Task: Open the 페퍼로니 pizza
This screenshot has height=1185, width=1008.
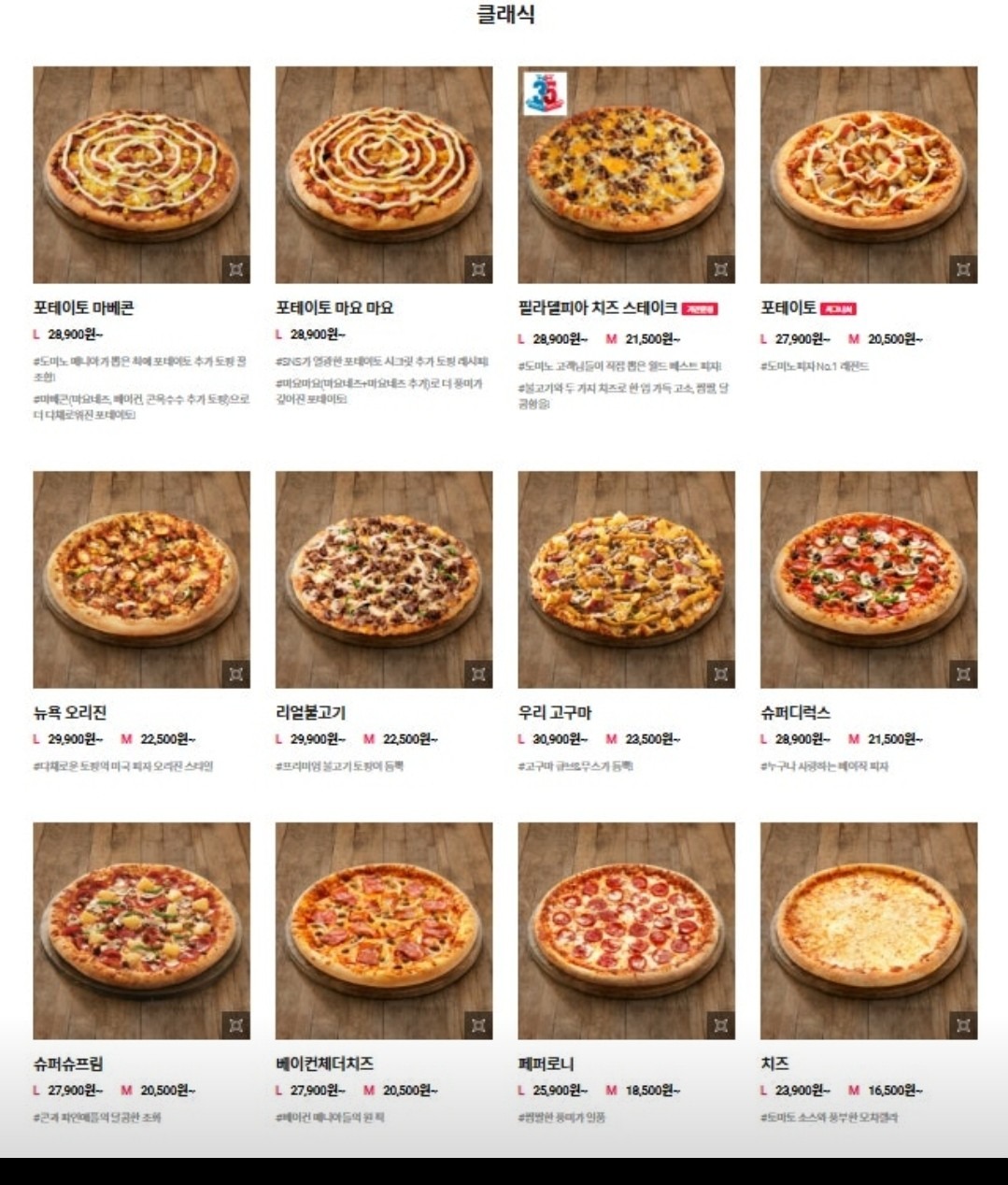Action: click(626, 930)
